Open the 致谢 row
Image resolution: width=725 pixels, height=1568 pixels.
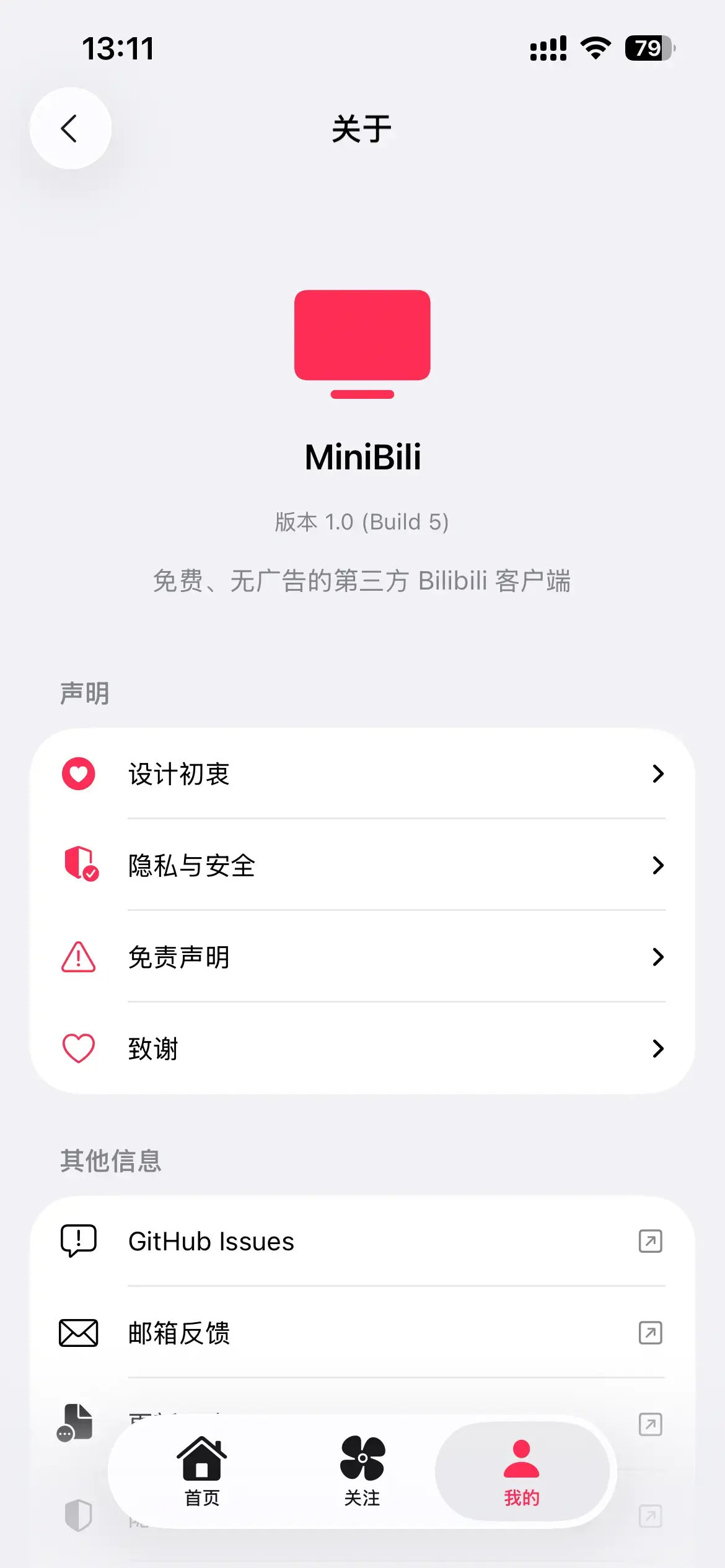(362, 1048)
